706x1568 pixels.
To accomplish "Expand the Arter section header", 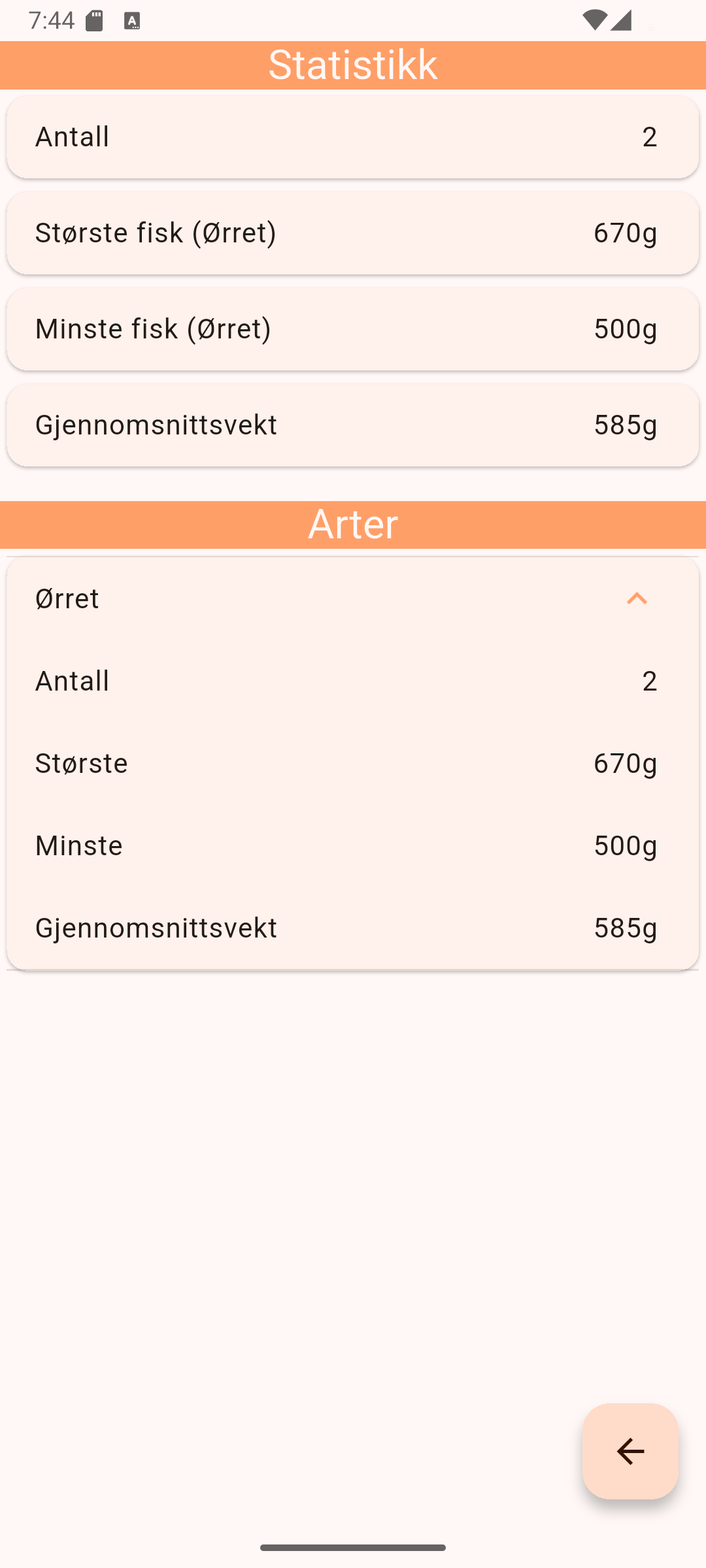I will point(353,524).
